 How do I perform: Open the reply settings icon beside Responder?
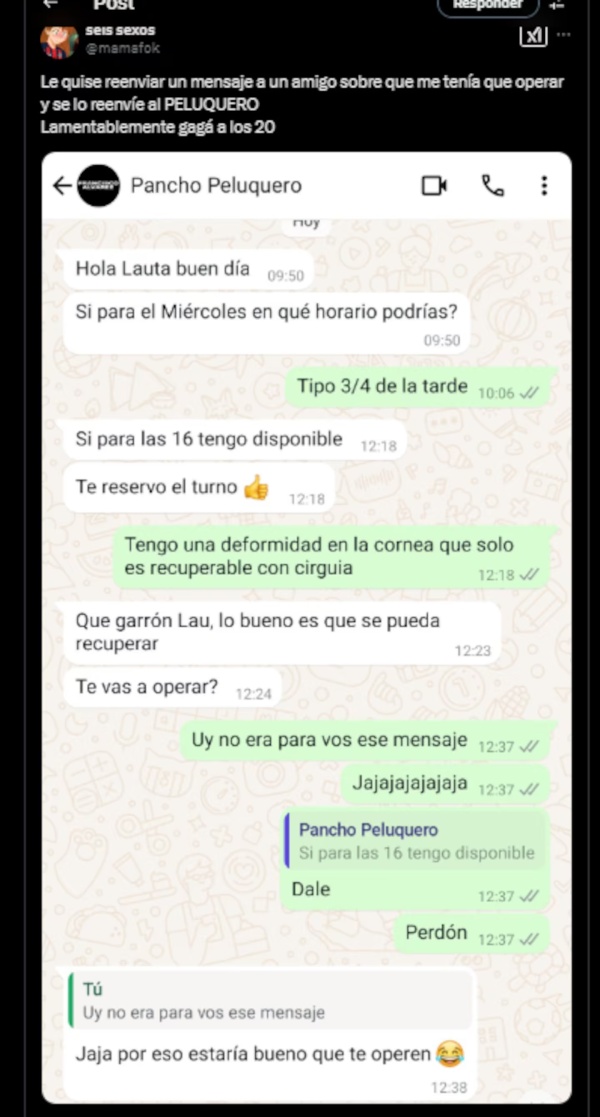(556, 5)
